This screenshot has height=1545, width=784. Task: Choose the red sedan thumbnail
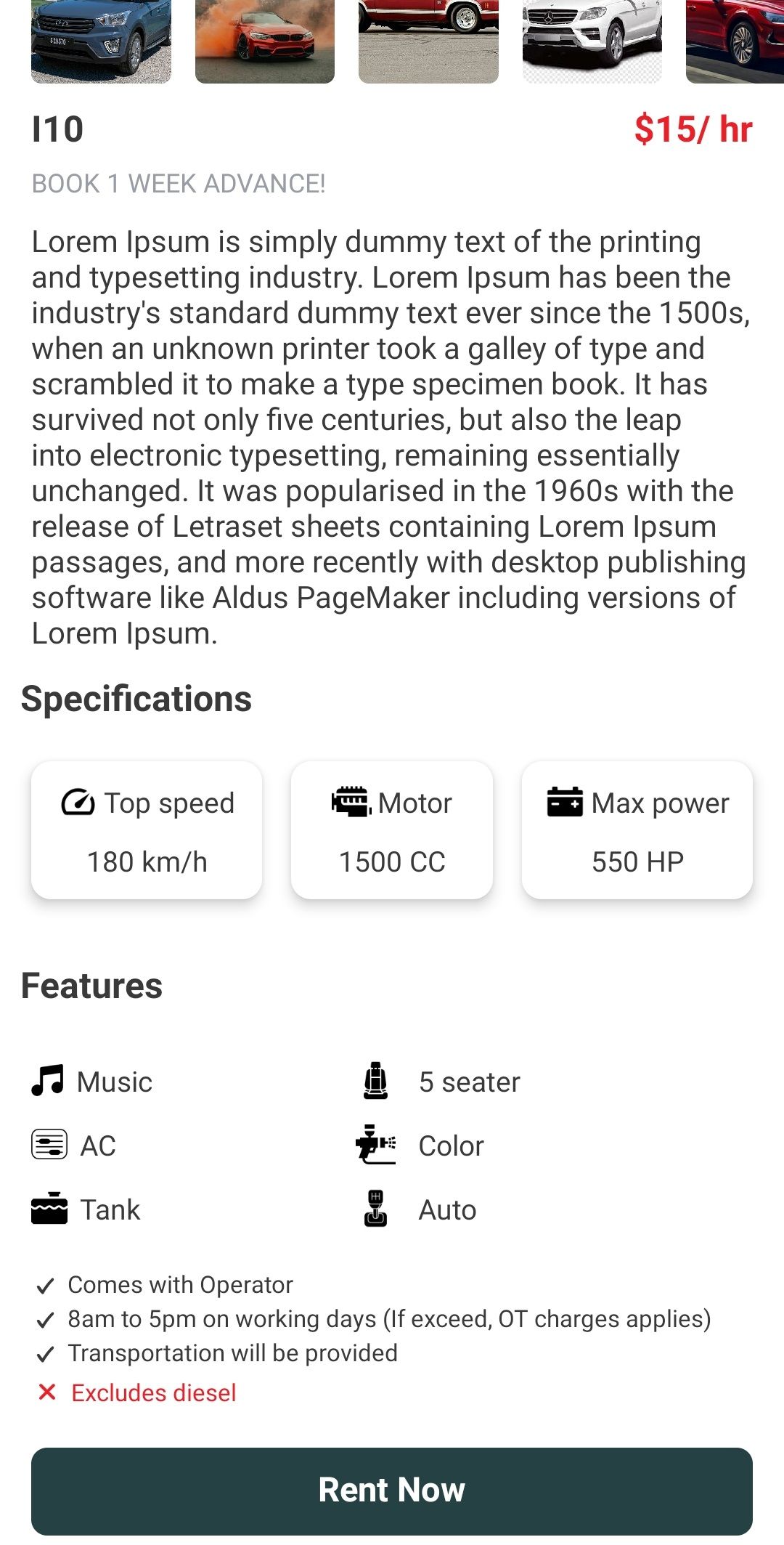[735, 41]
